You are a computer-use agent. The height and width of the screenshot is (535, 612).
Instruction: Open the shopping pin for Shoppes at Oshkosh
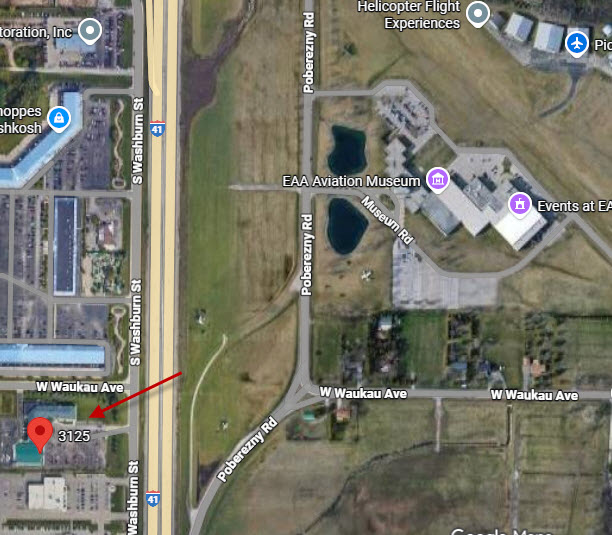click(59, 119)
